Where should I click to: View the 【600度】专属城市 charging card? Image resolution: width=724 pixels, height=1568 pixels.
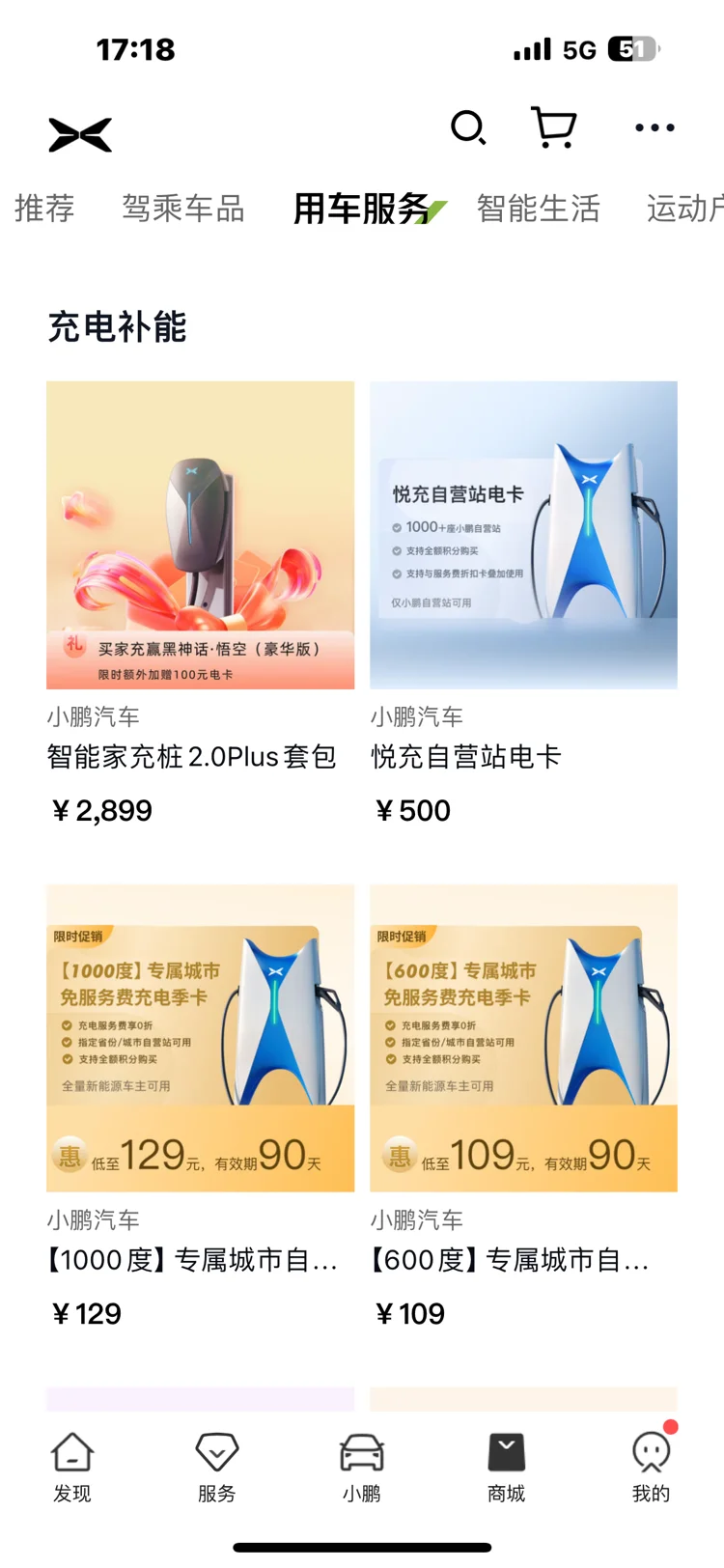523,1107
